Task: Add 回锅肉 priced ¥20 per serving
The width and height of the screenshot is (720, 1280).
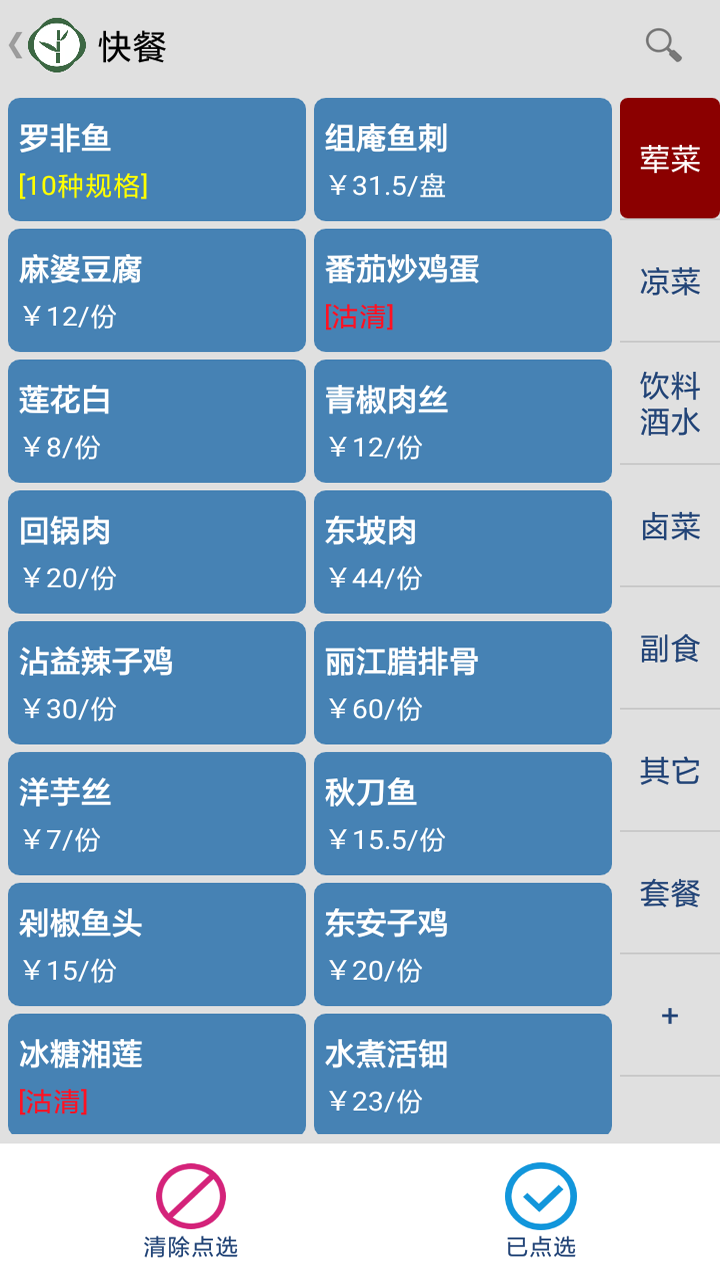Action: pos(156,551)
